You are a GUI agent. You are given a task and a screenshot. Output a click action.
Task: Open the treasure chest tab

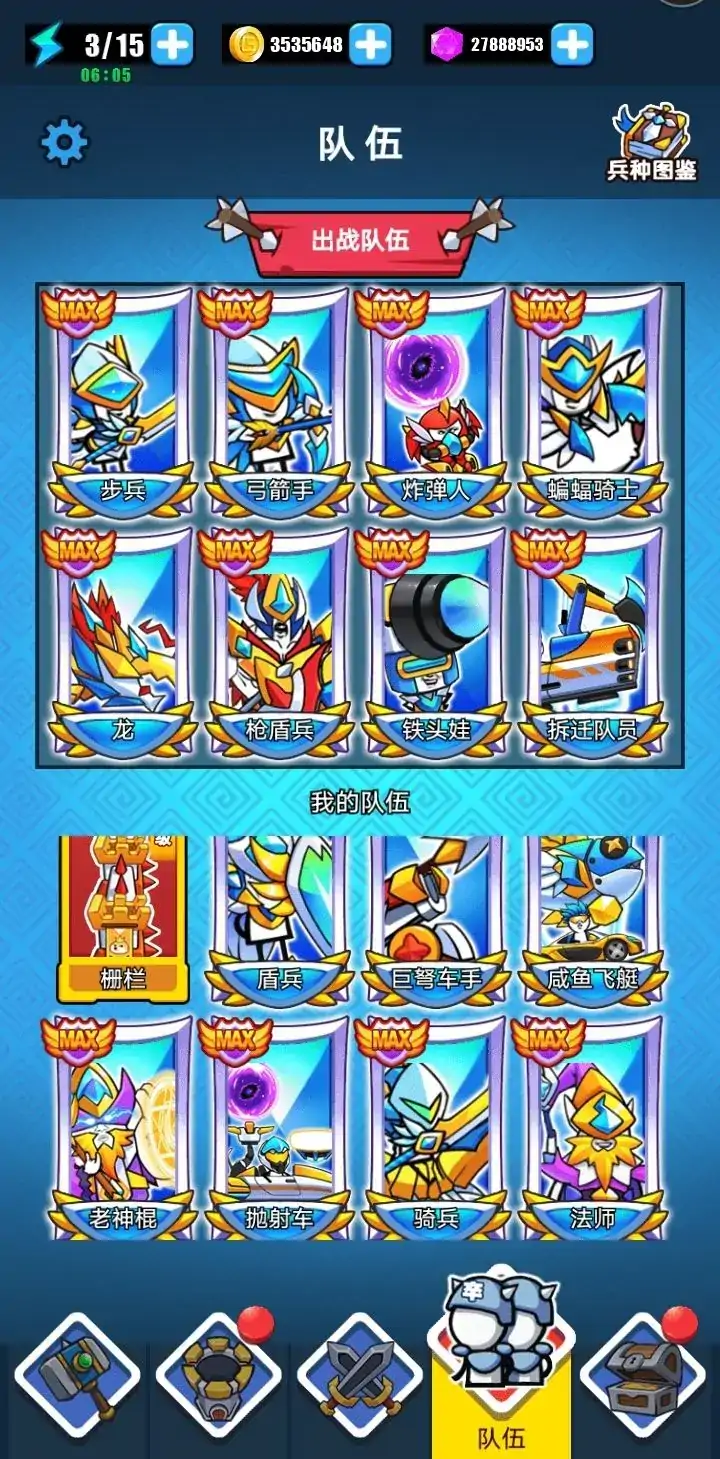[x=644, y=1375]
